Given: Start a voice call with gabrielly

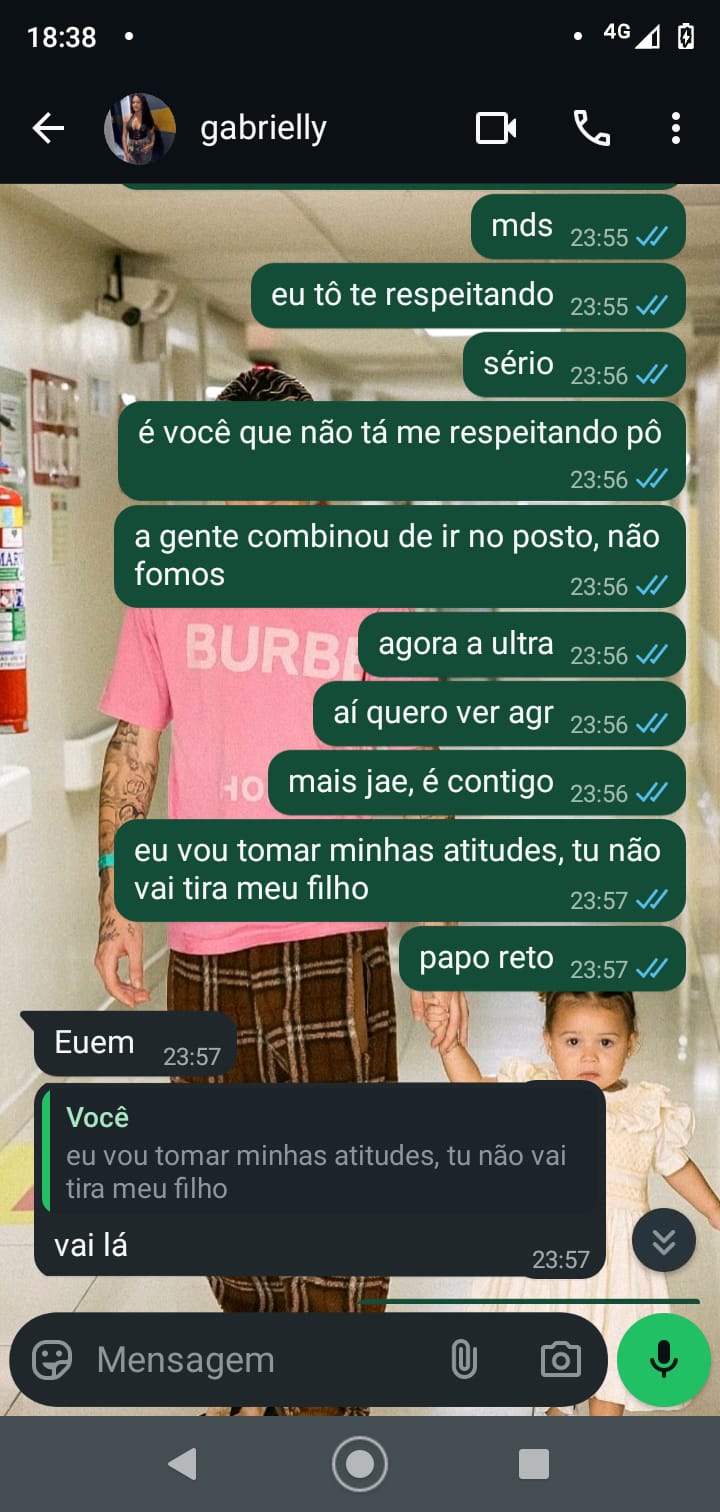Looking at the screenshot, I should 591,128.
